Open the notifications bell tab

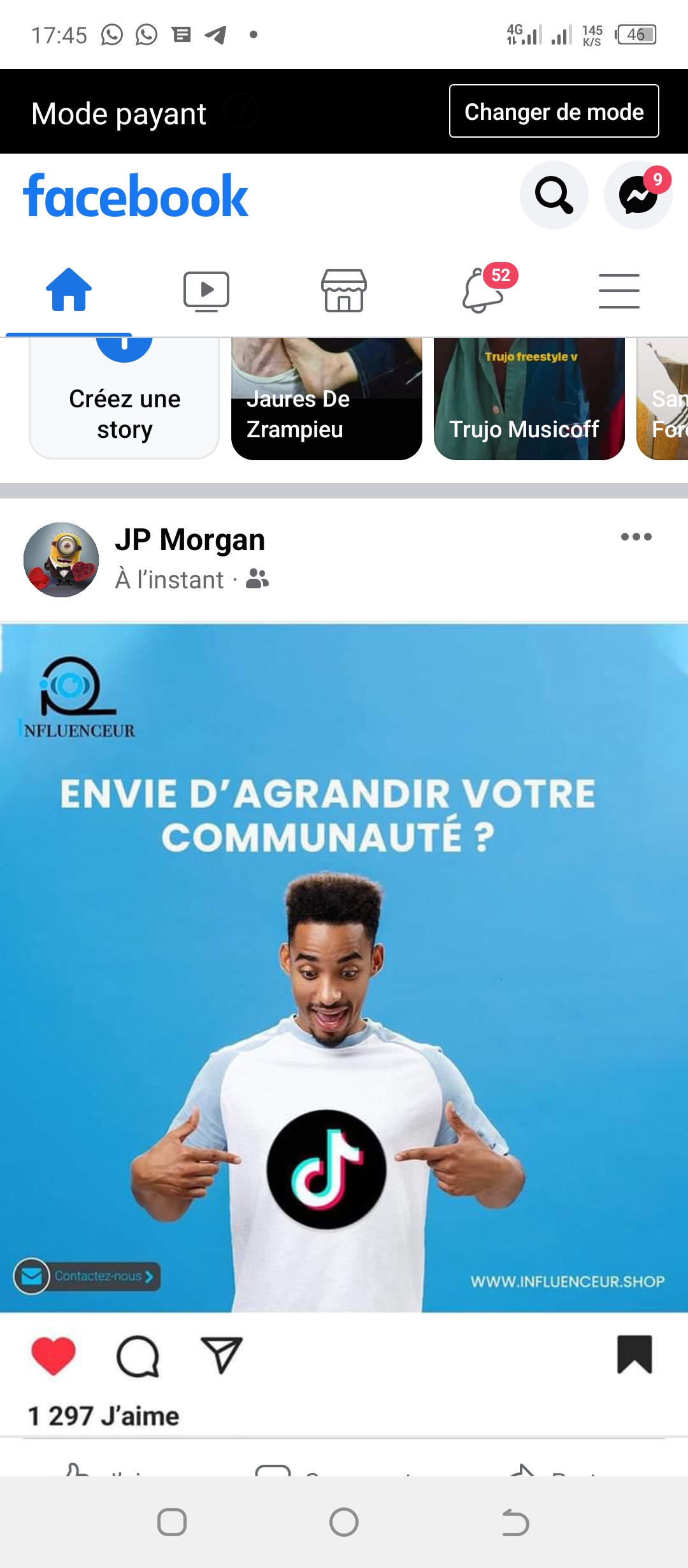[x=483, y=291]
